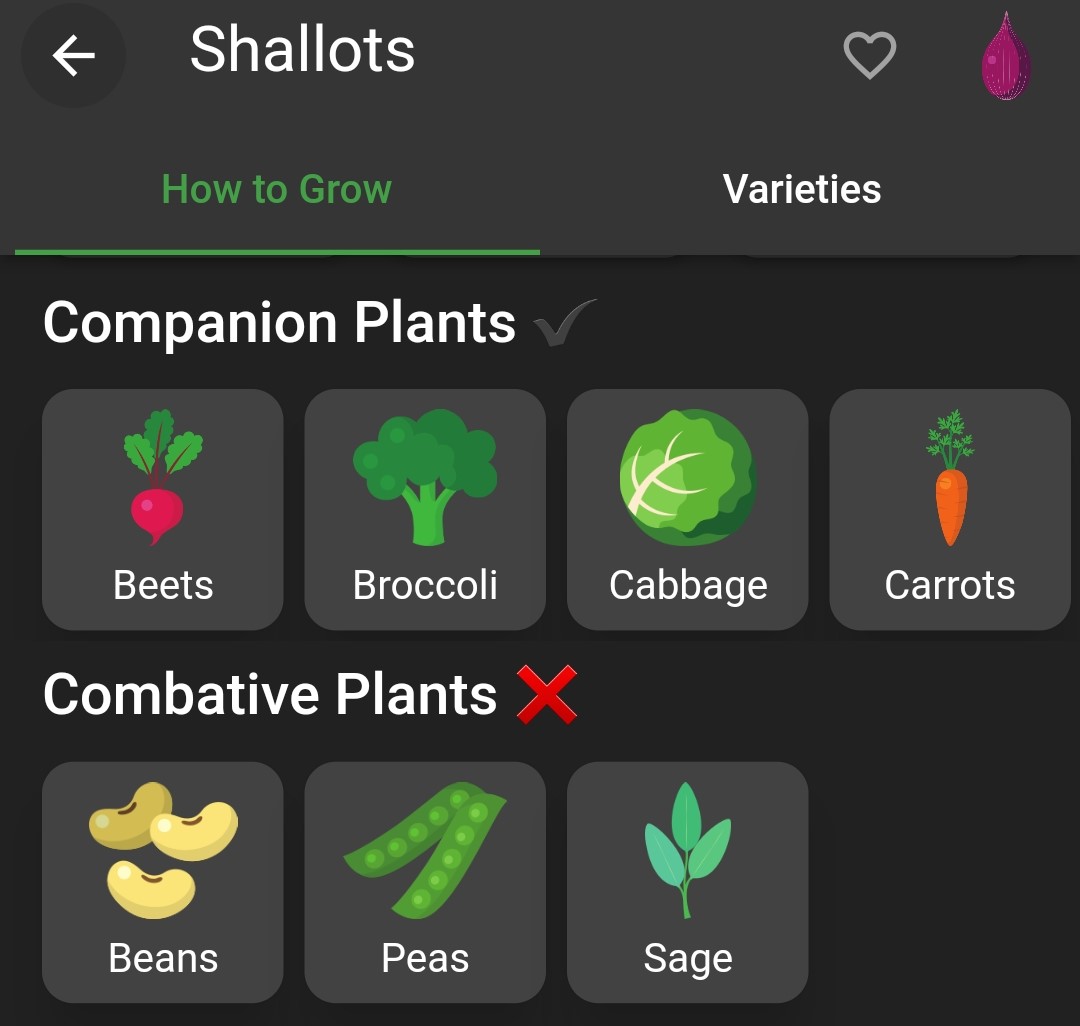This screenshot has height=1026, width=1080.
Task: Open the Broccoli companion plant card
Action: coord(425,510)
